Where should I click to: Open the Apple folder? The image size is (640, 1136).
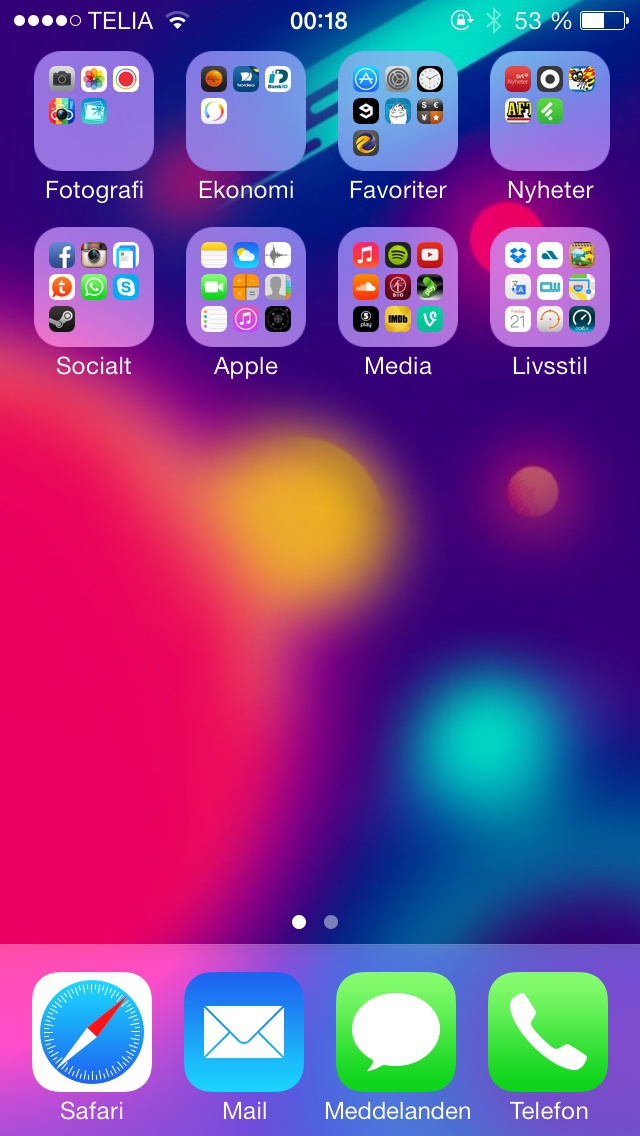click(x=246, y=287)
